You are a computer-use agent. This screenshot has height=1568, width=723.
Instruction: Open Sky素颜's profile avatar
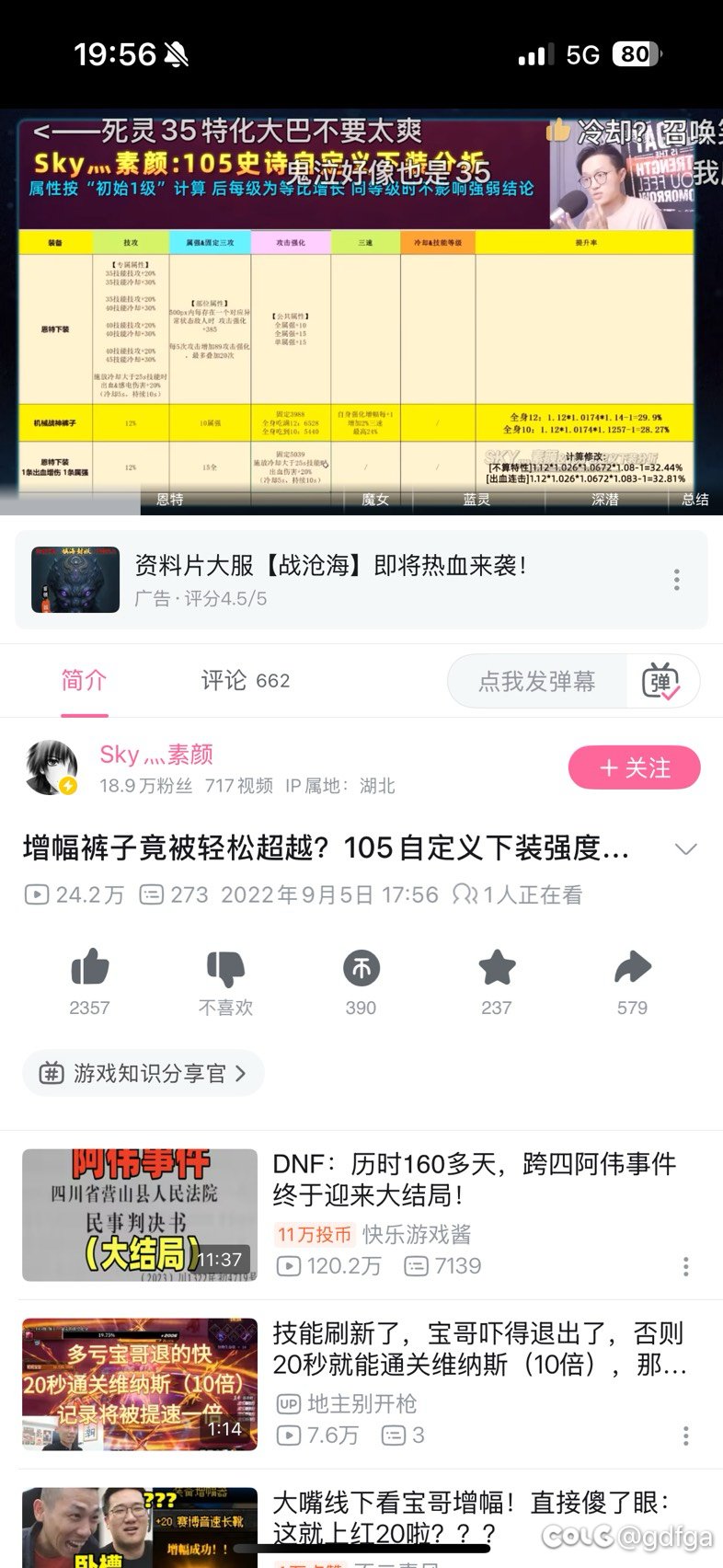pyautogui.click(x=52, y=767)
